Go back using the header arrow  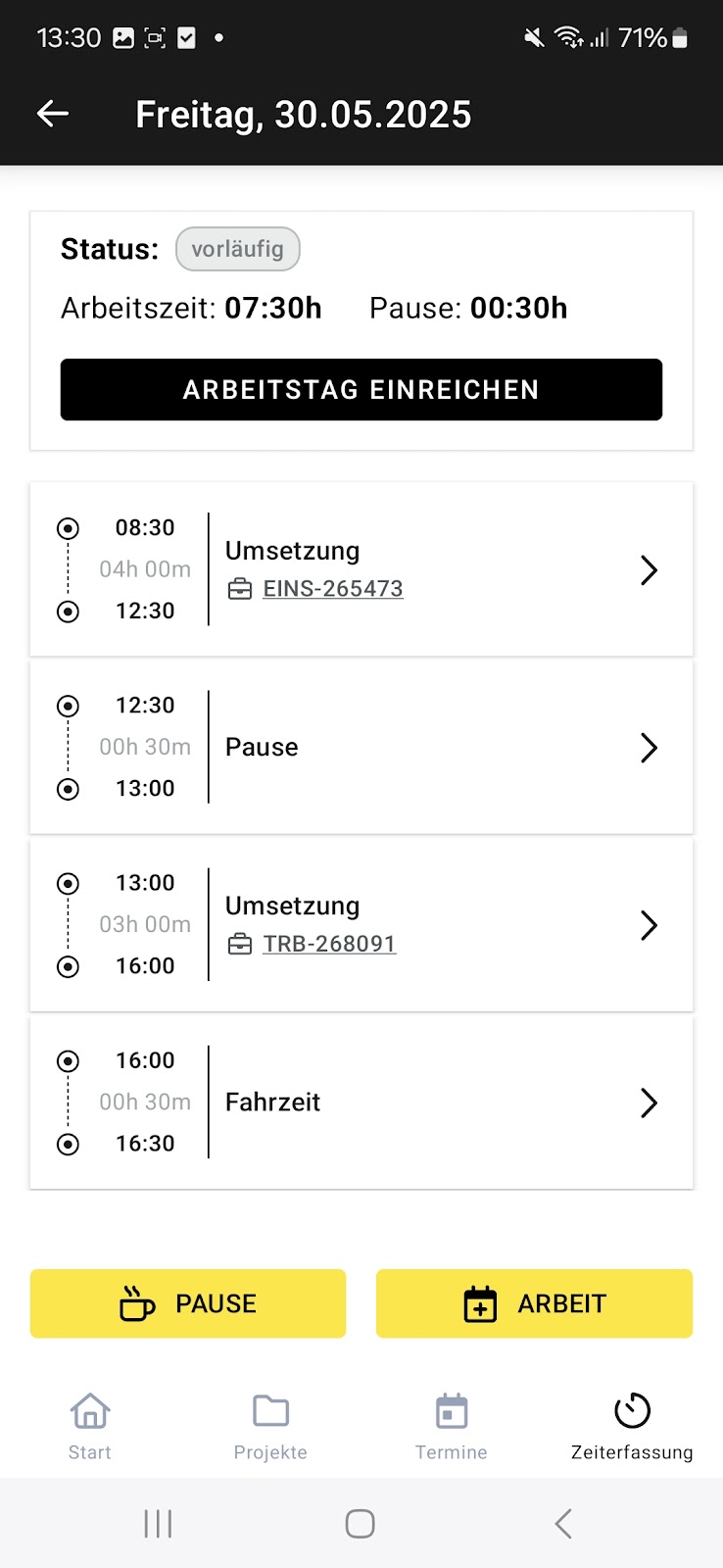53,114
